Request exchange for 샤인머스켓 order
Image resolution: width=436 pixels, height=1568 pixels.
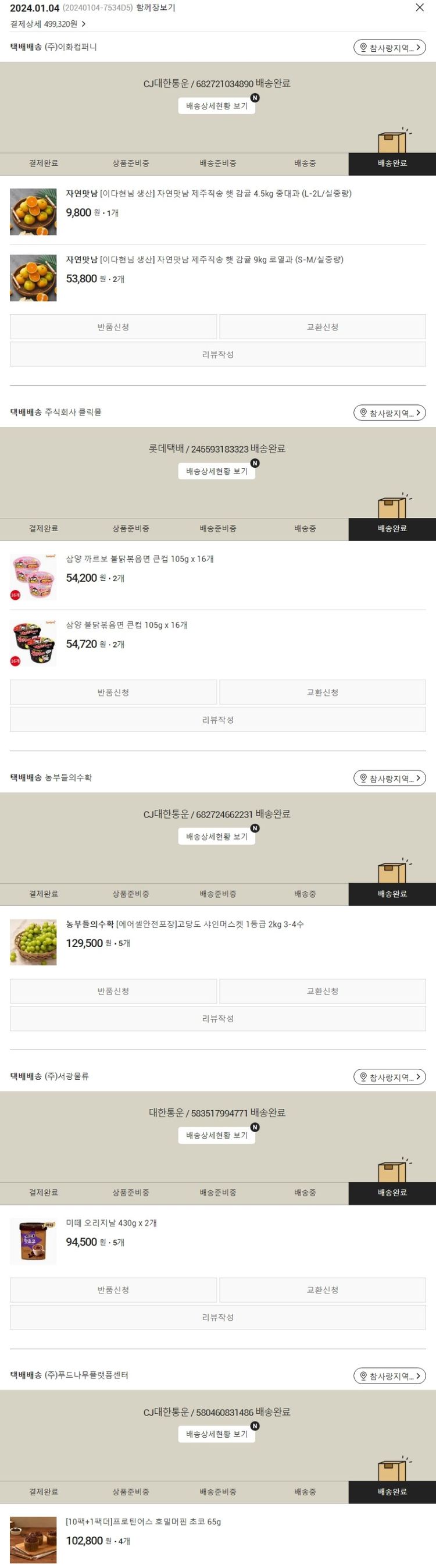pyautogui.click(x=322, y=991)
